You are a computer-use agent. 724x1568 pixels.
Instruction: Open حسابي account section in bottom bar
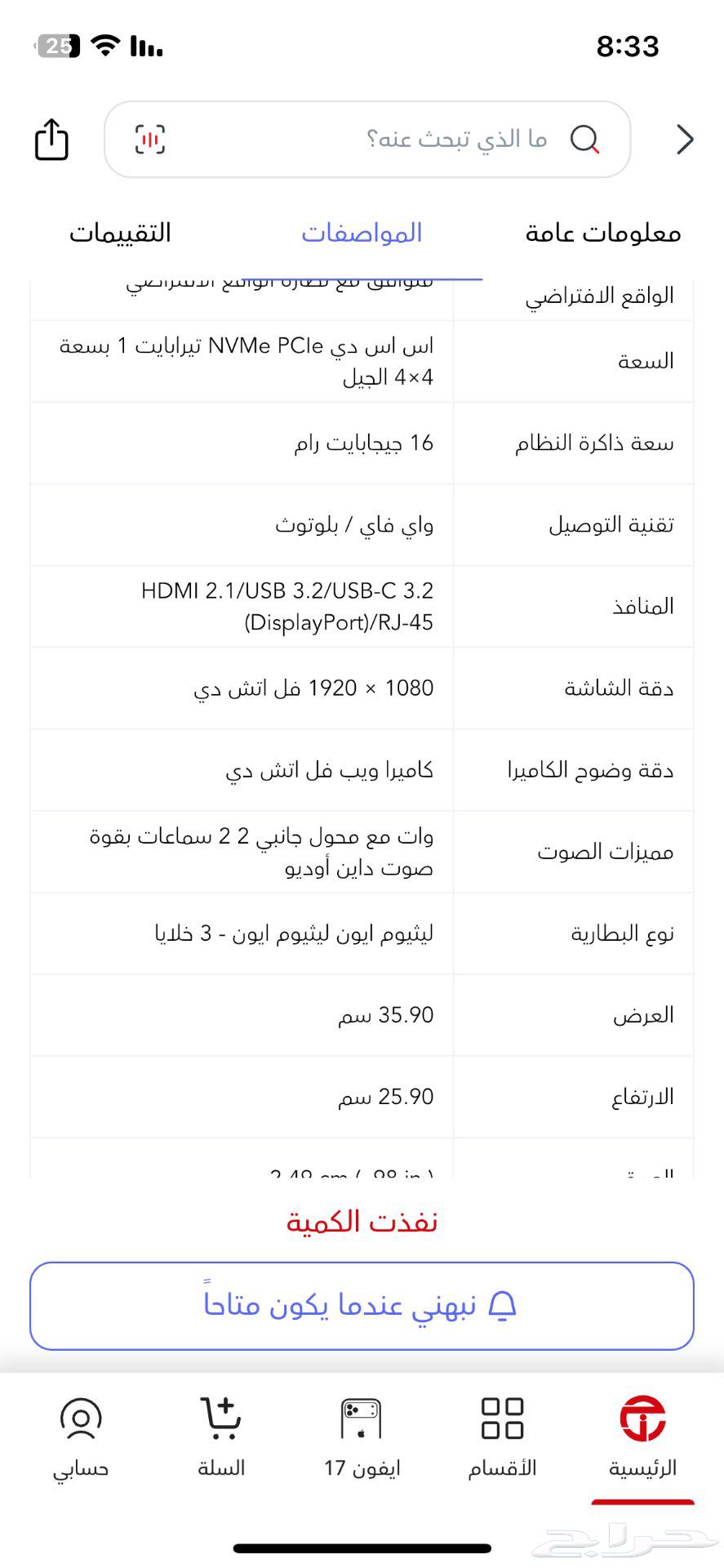tap(79, 1437)
